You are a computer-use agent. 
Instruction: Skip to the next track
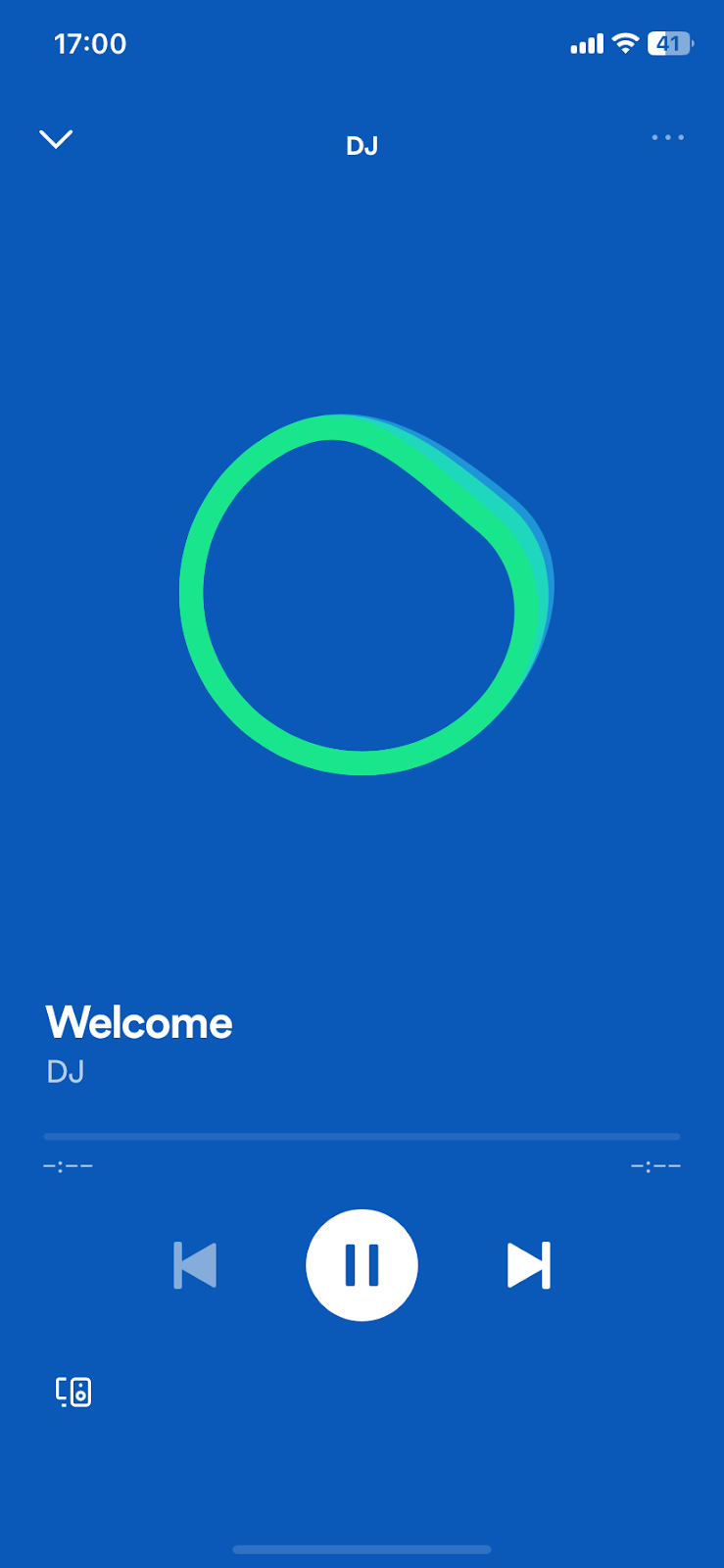pyautogui.click(x=529, y=1264)
